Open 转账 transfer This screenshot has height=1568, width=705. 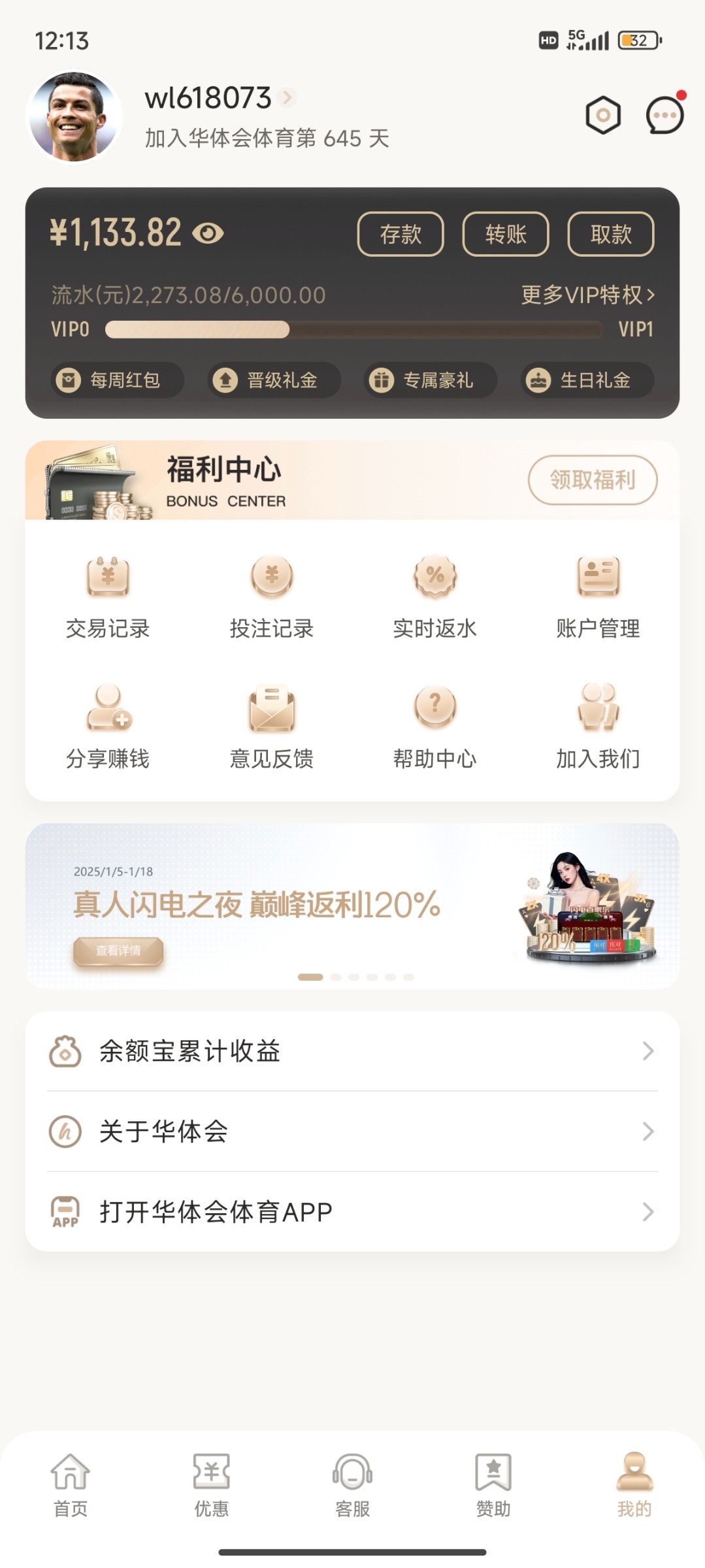pos(506,234)
